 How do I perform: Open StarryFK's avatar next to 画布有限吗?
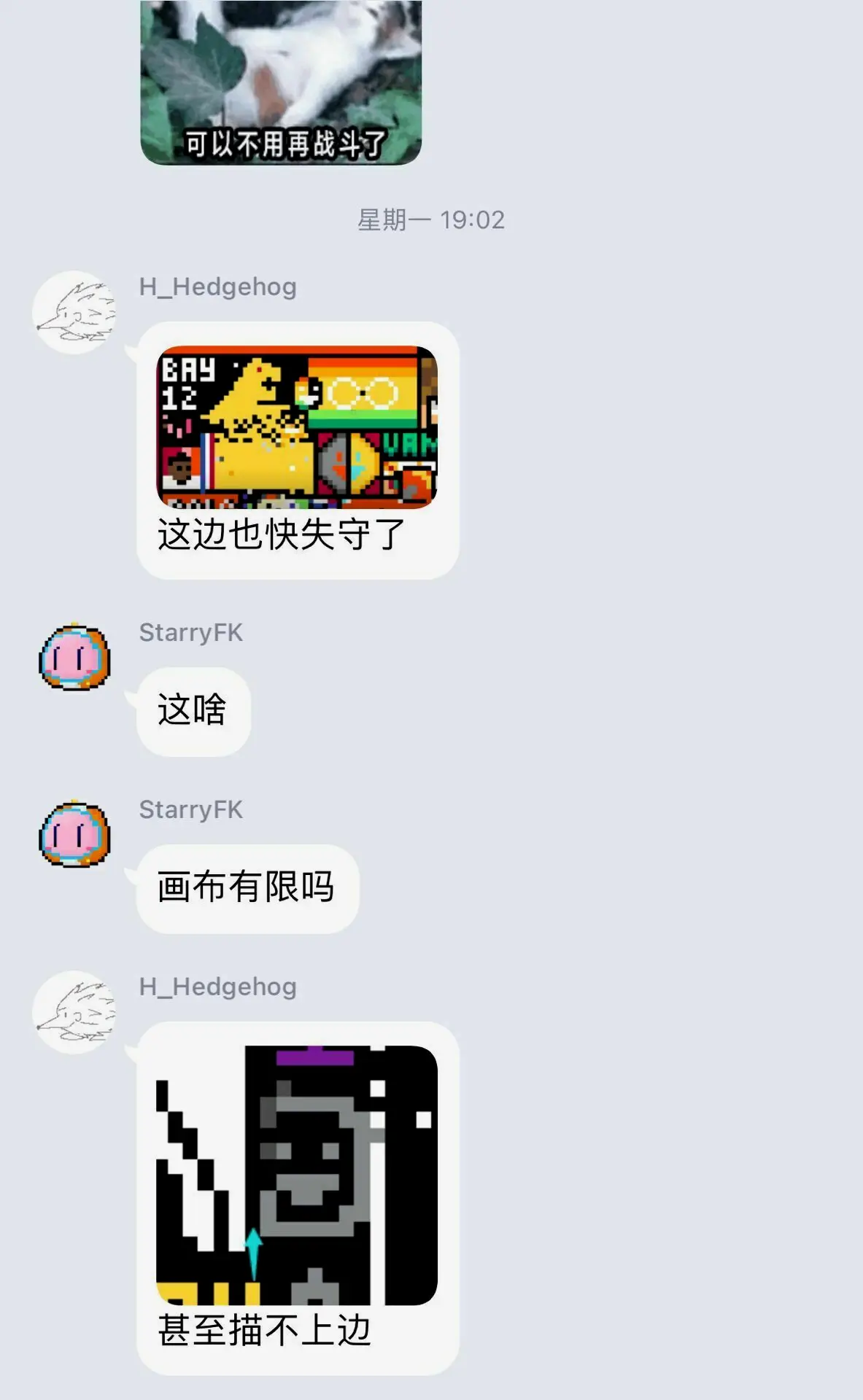tap(74, 835)
